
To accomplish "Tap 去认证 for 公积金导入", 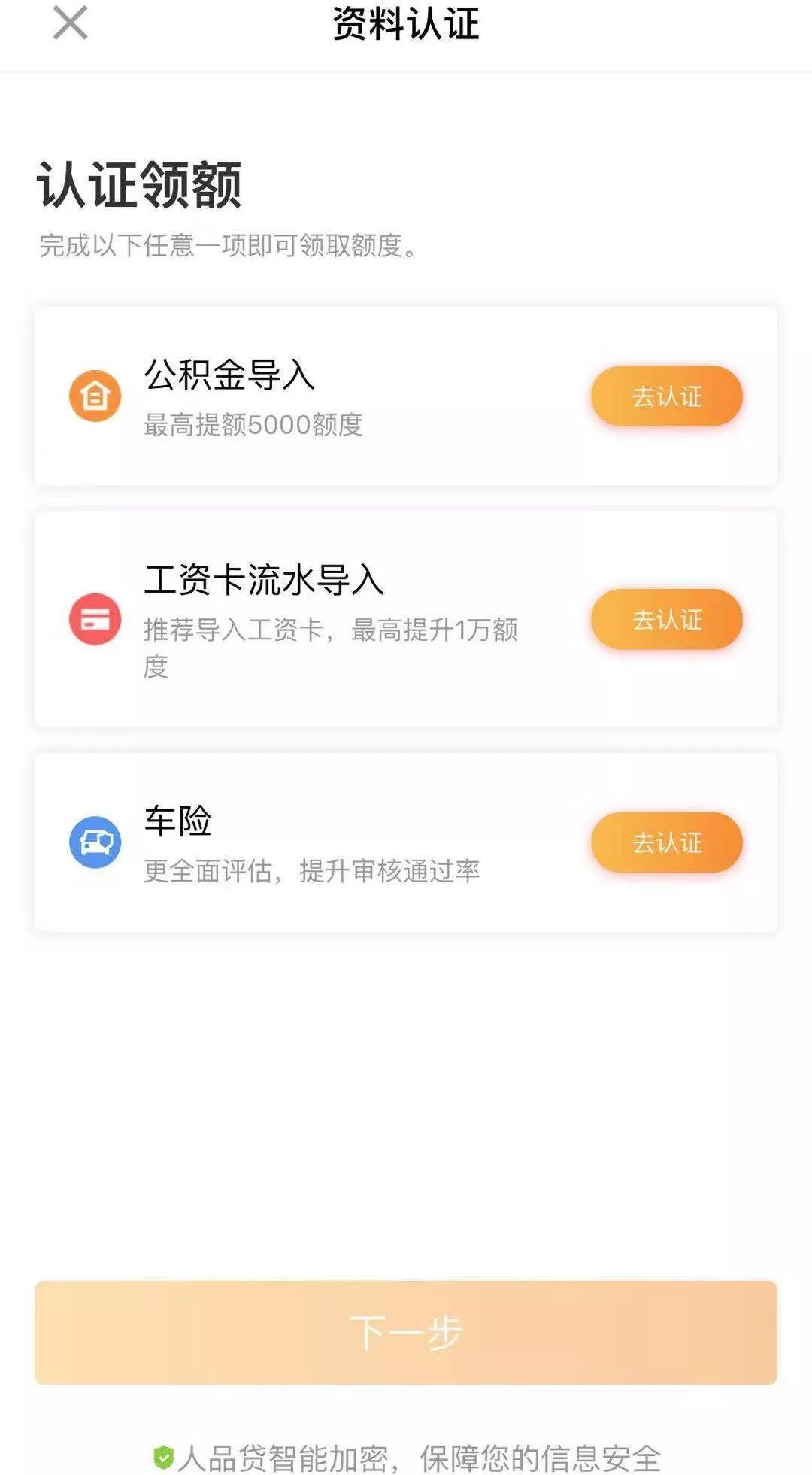I will pos(666,396).
